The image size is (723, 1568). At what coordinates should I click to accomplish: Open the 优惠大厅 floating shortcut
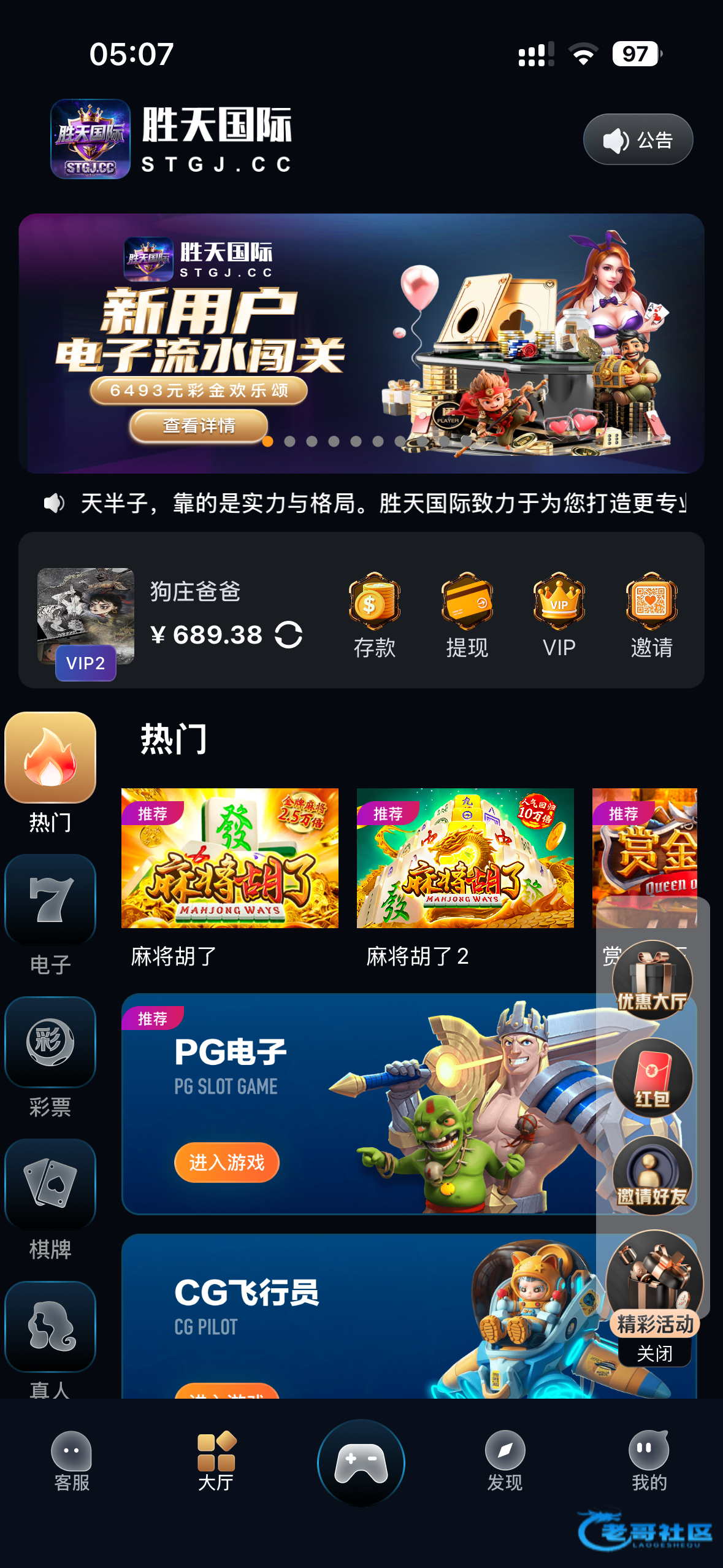point(652,980)
